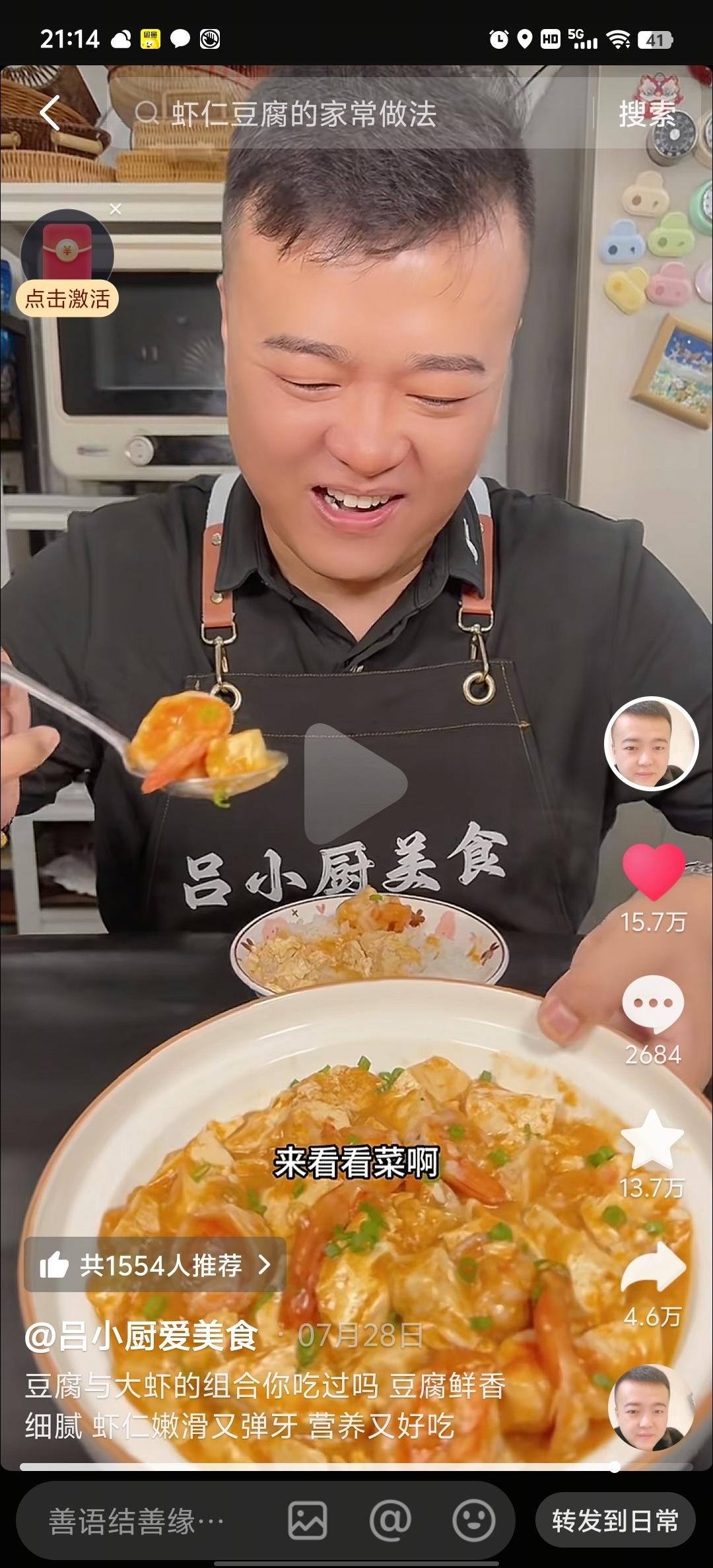This screenshot has width=713, height=1568.
Task: Go back using the top-left arrow
Action: pos(50,113)
